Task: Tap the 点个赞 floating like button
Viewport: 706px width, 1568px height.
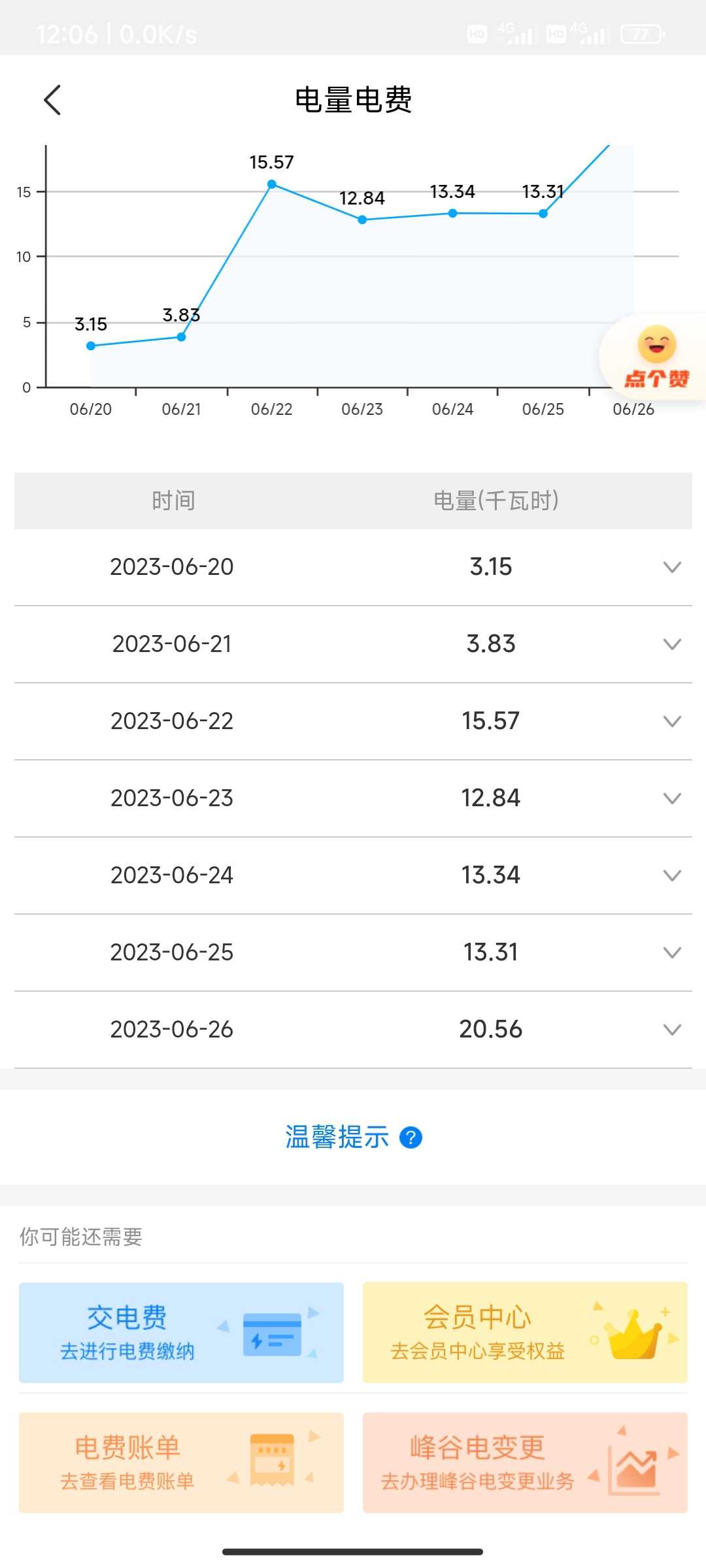Action: click(656, 357)
